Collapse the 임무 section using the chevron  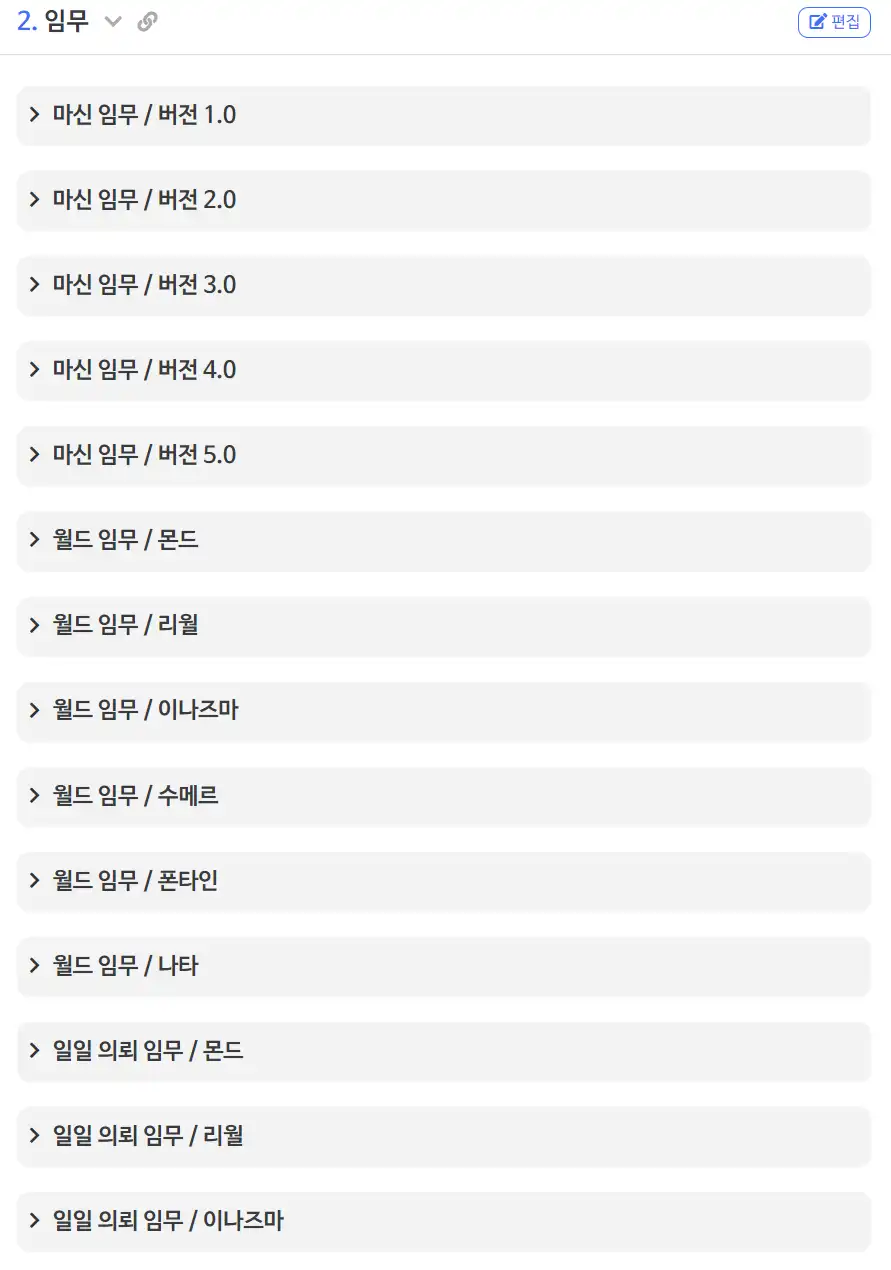113,22
